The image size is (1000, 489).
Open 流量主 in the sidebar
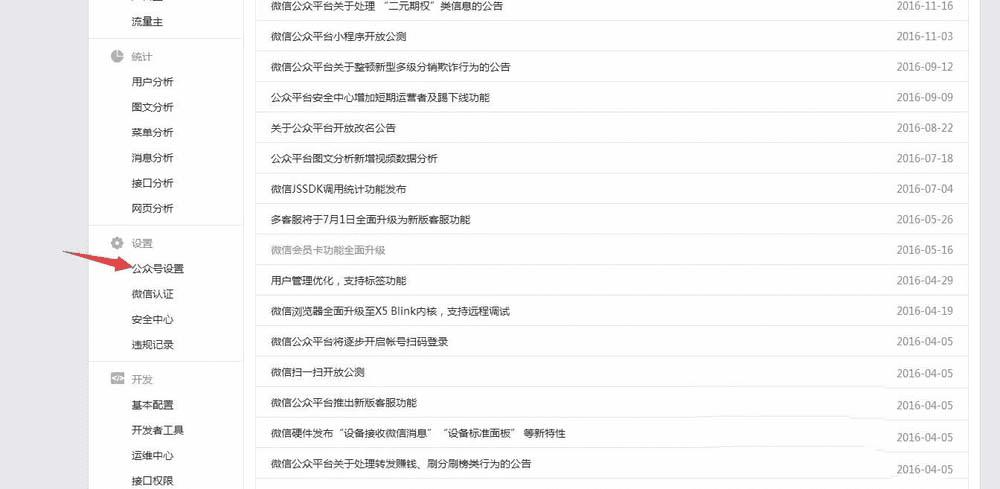click(146, 21)
